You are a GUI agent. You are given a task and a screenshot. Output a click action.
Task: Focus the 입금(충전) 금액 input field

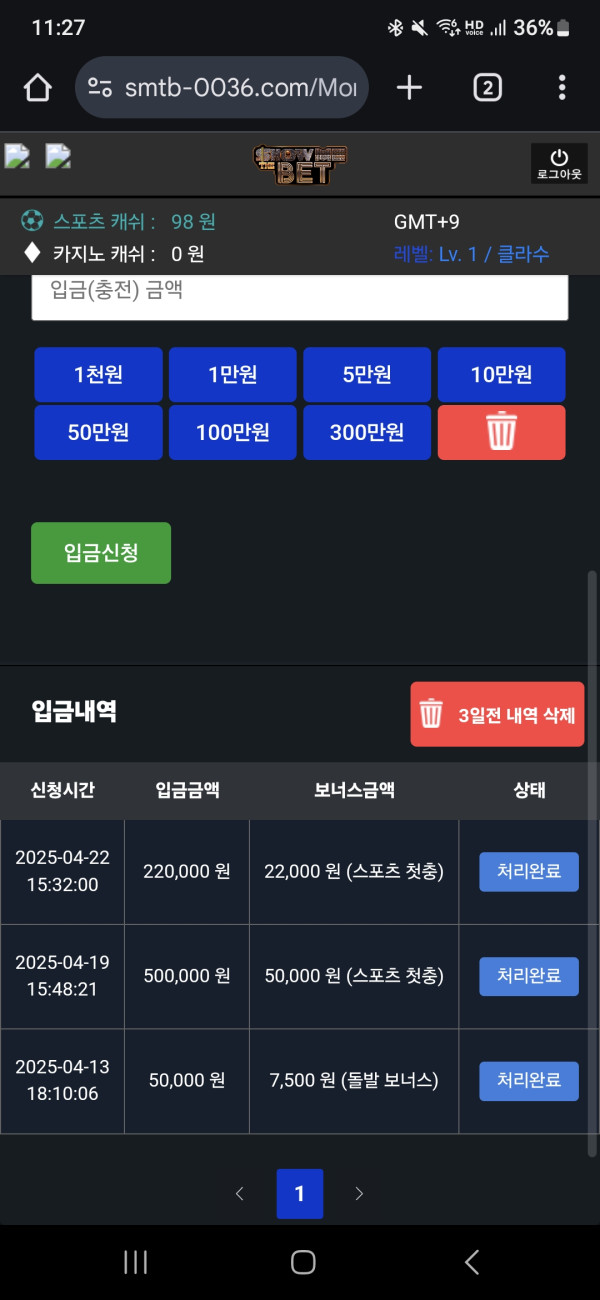[x=300, y=294]
